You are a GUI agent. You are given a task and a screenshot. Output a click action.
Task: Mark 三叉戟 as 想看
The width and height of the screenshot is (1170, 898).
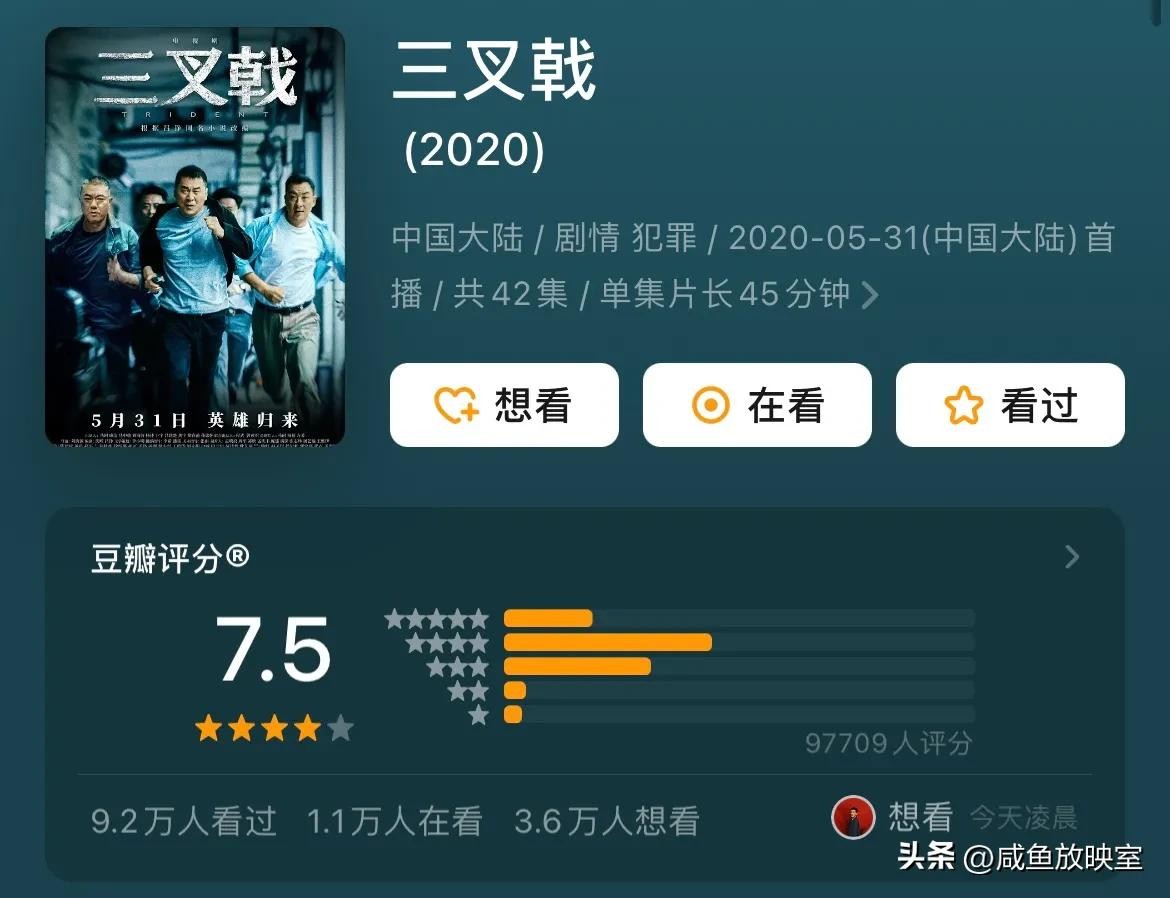pos(504,405)
